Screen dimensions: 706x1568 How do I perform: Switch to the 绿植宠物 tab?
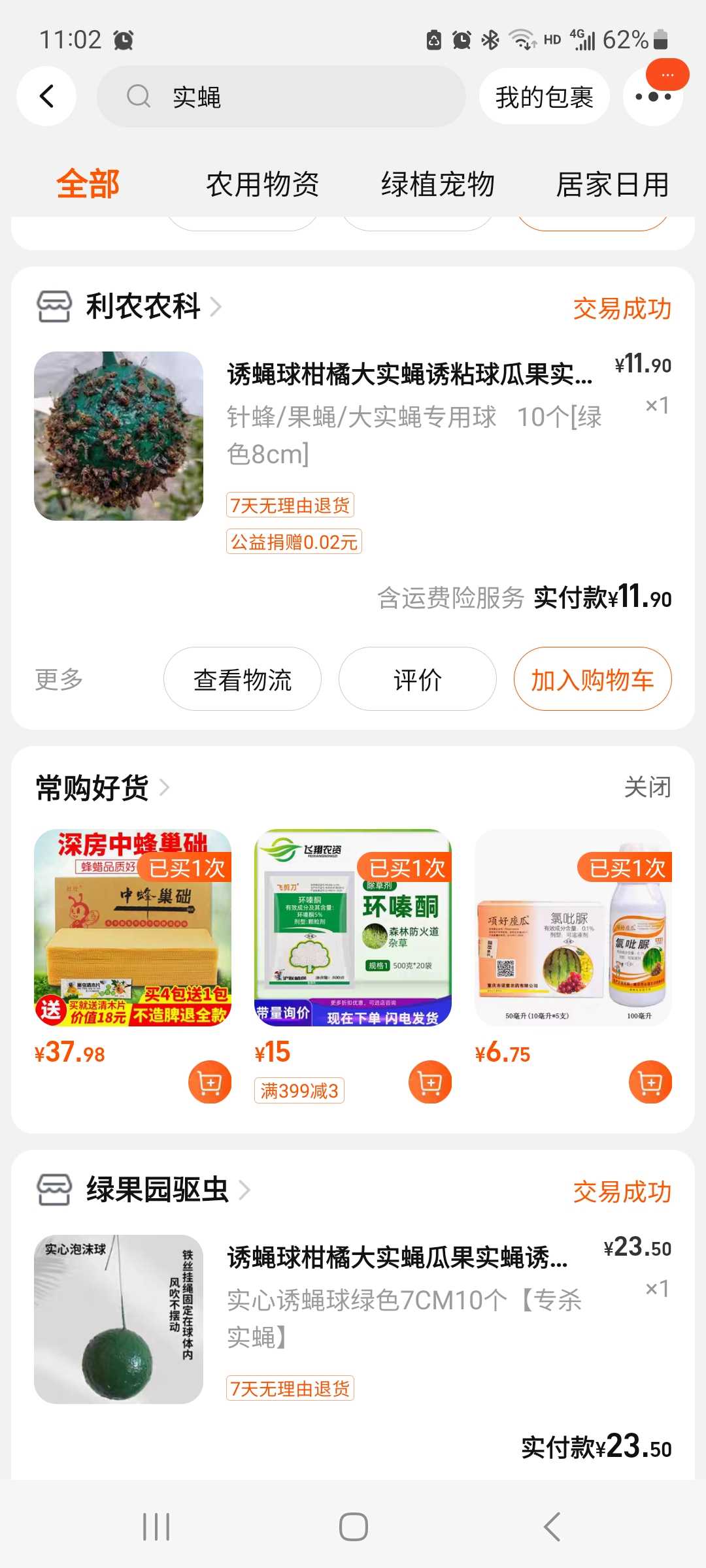[437, 184]
